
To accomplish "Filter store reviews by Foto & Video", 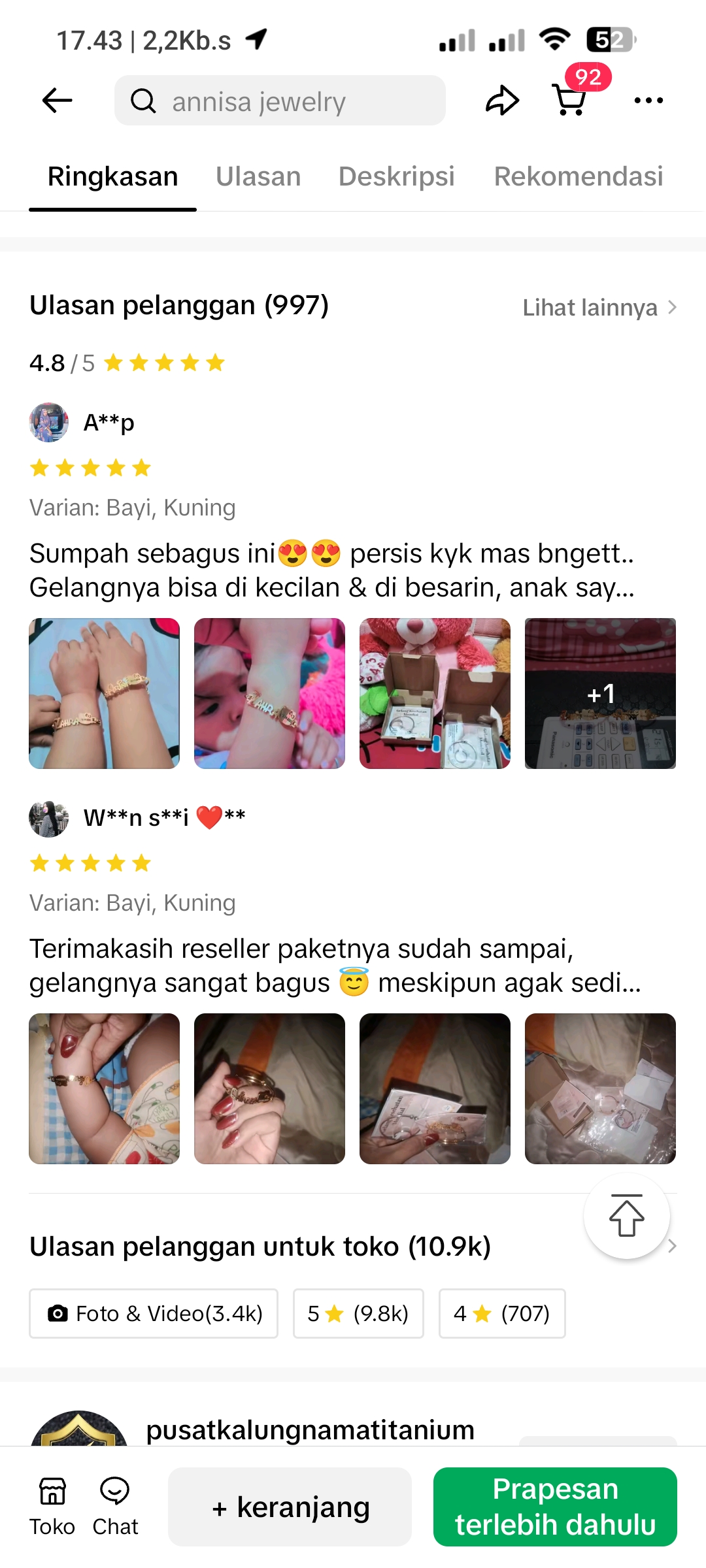I will pyautogui.click(x=154, y=1313).
